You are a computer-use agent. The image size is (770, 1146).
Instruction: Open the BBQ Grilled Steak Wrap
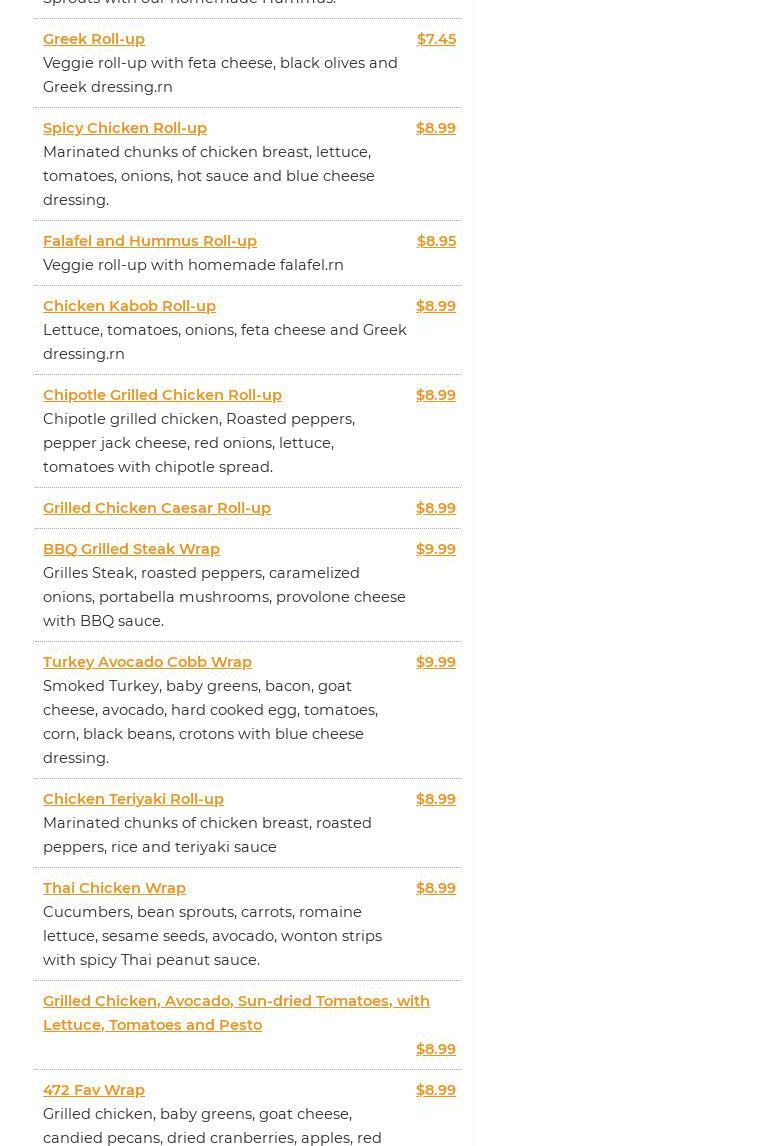coord(131,549)
